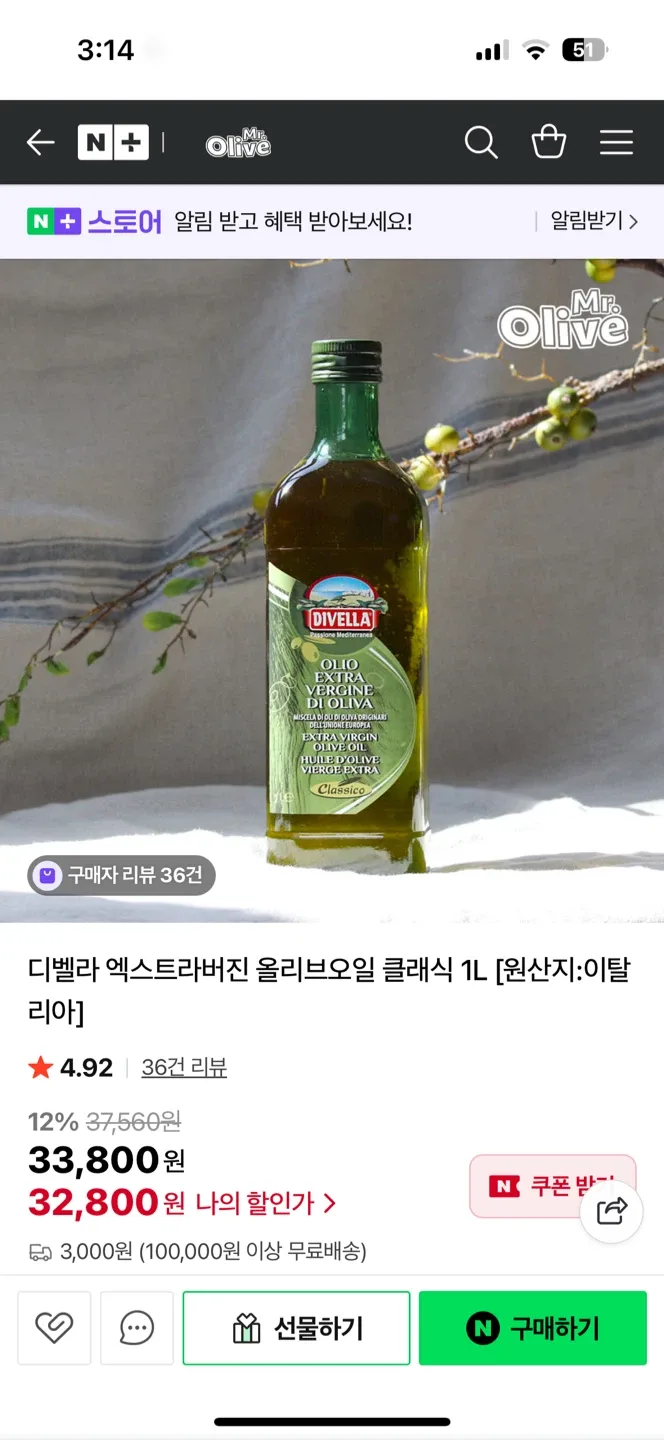664x1440 pixels.
Task: Open the search magnifier
Action: 481,143
